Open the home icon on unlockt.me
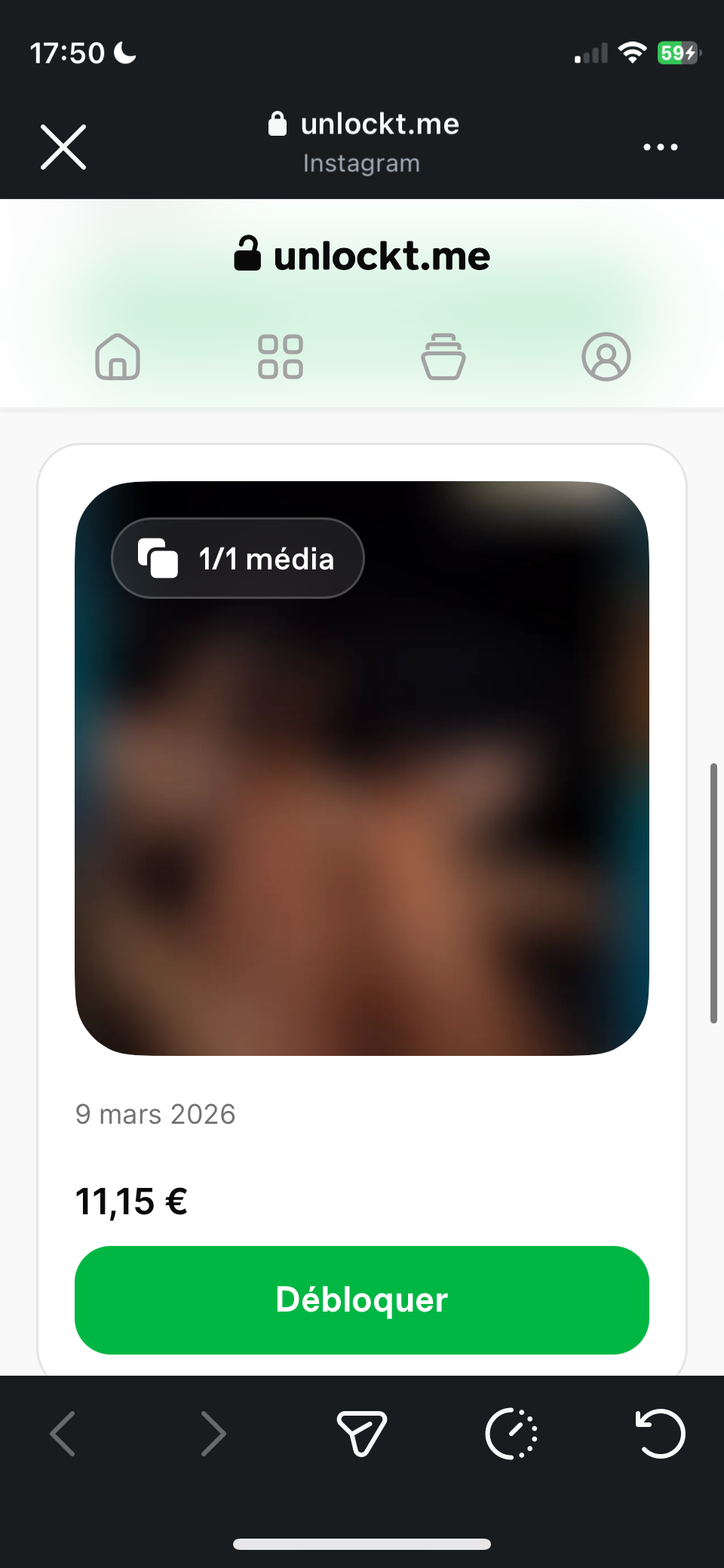This screenshot has width=724, height=1568. [118, 357]
